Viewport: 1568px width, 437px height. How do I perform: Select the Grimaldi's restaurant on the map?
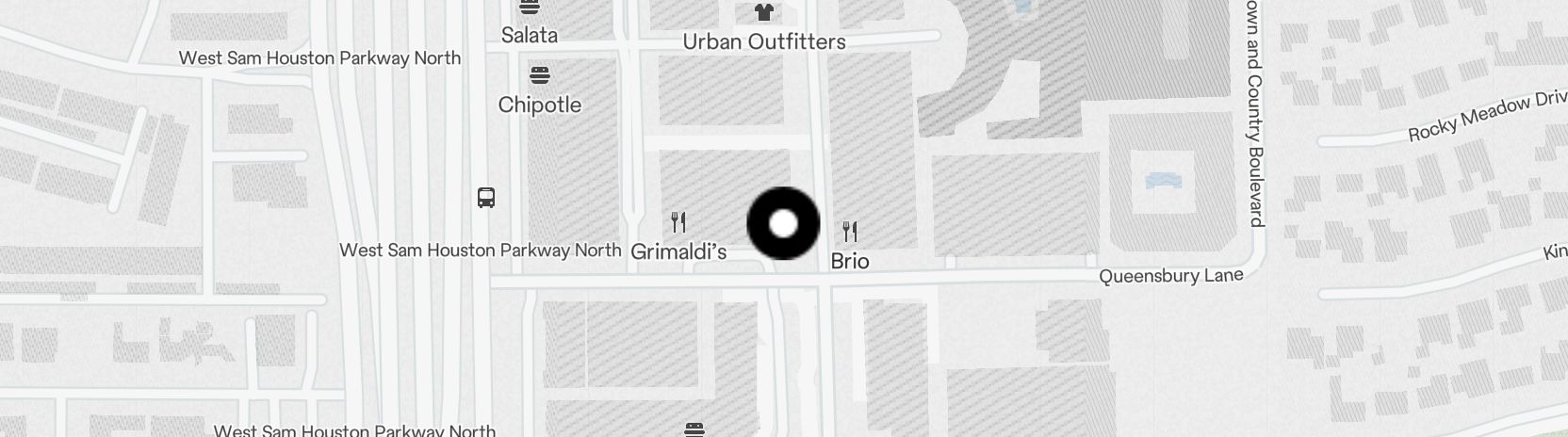click(678, 222)
